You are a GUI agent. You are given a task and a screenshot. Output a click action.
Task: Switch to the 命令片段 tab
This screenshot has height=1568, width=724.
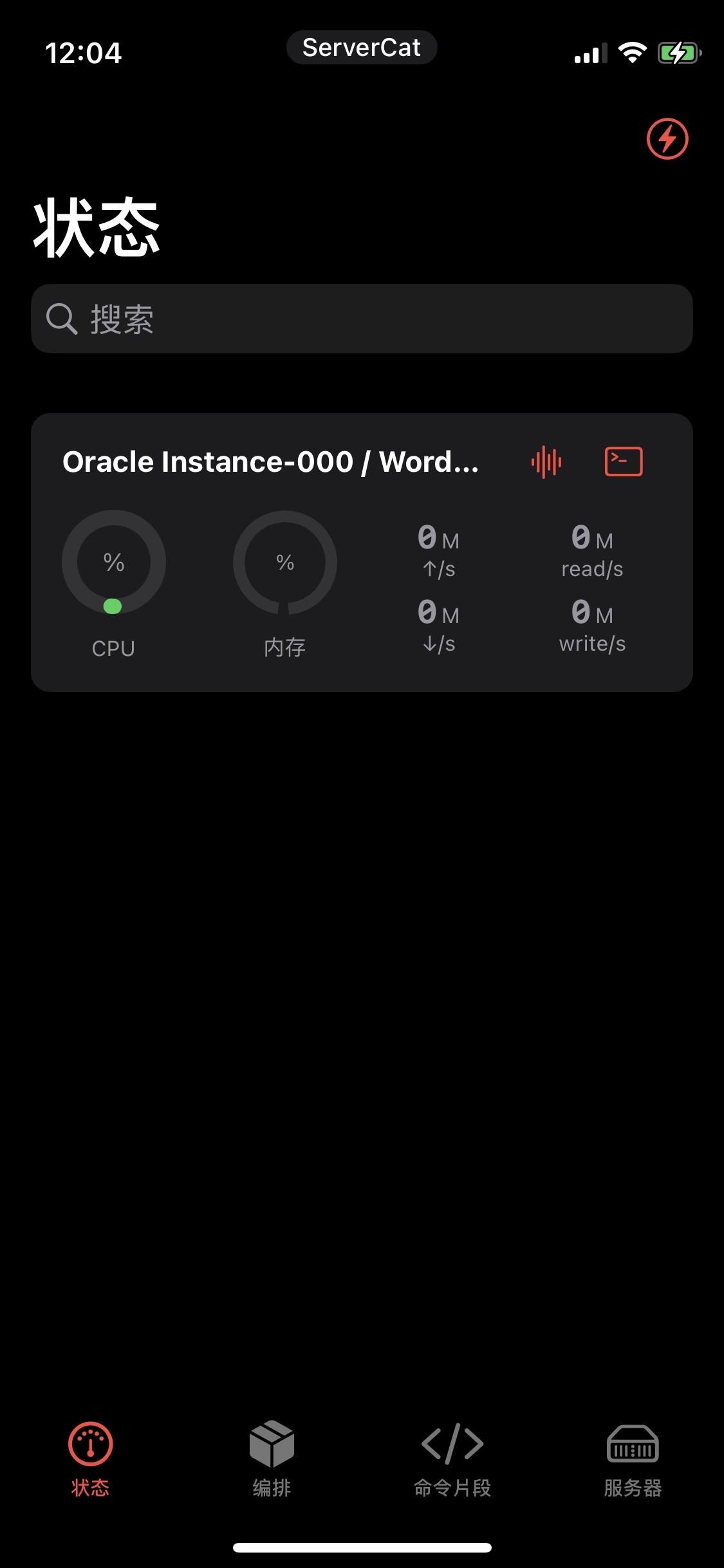[x=452, y=1459]
